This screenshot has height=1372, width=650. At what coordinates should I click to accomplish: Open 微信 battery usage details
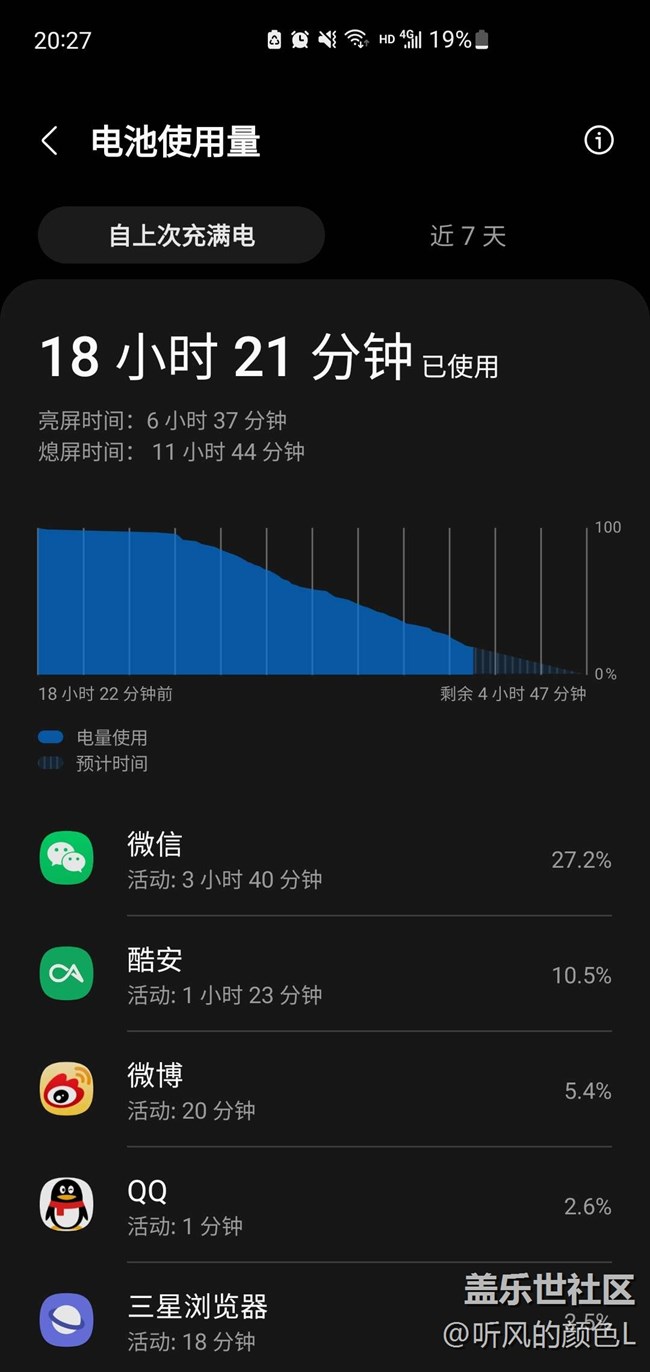pos(325,860)
